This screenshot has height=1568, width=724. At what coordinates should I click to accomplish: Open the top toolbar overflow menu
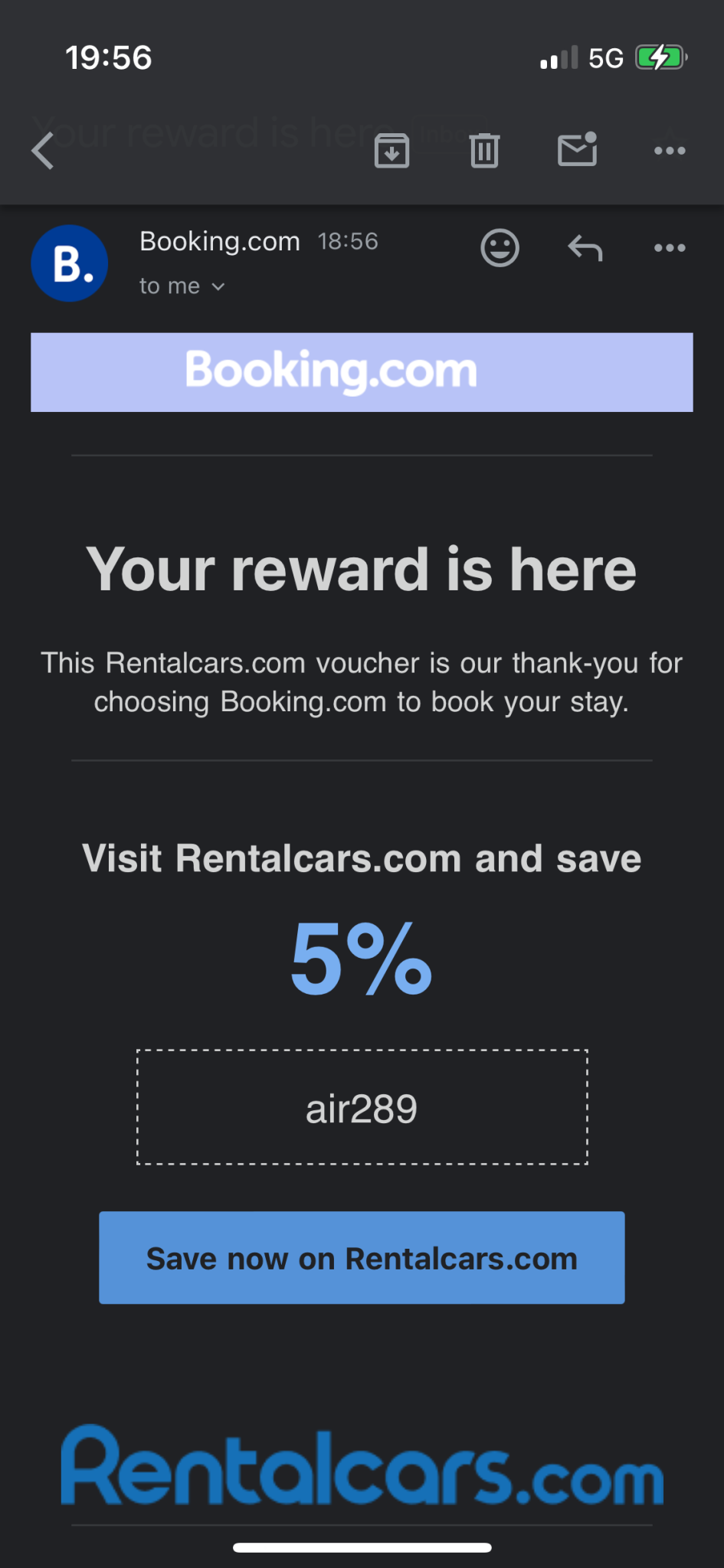click(x=669, y=151)
